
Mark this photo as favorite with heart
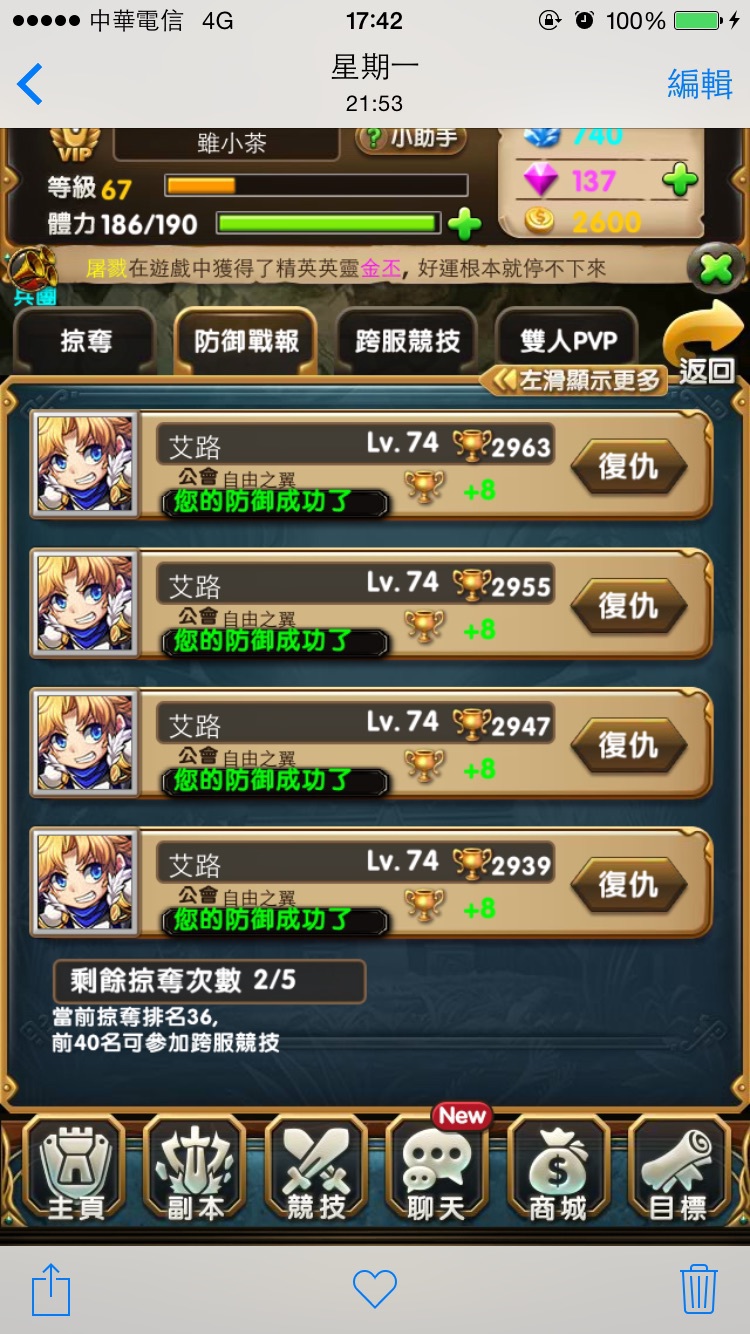375,1290
